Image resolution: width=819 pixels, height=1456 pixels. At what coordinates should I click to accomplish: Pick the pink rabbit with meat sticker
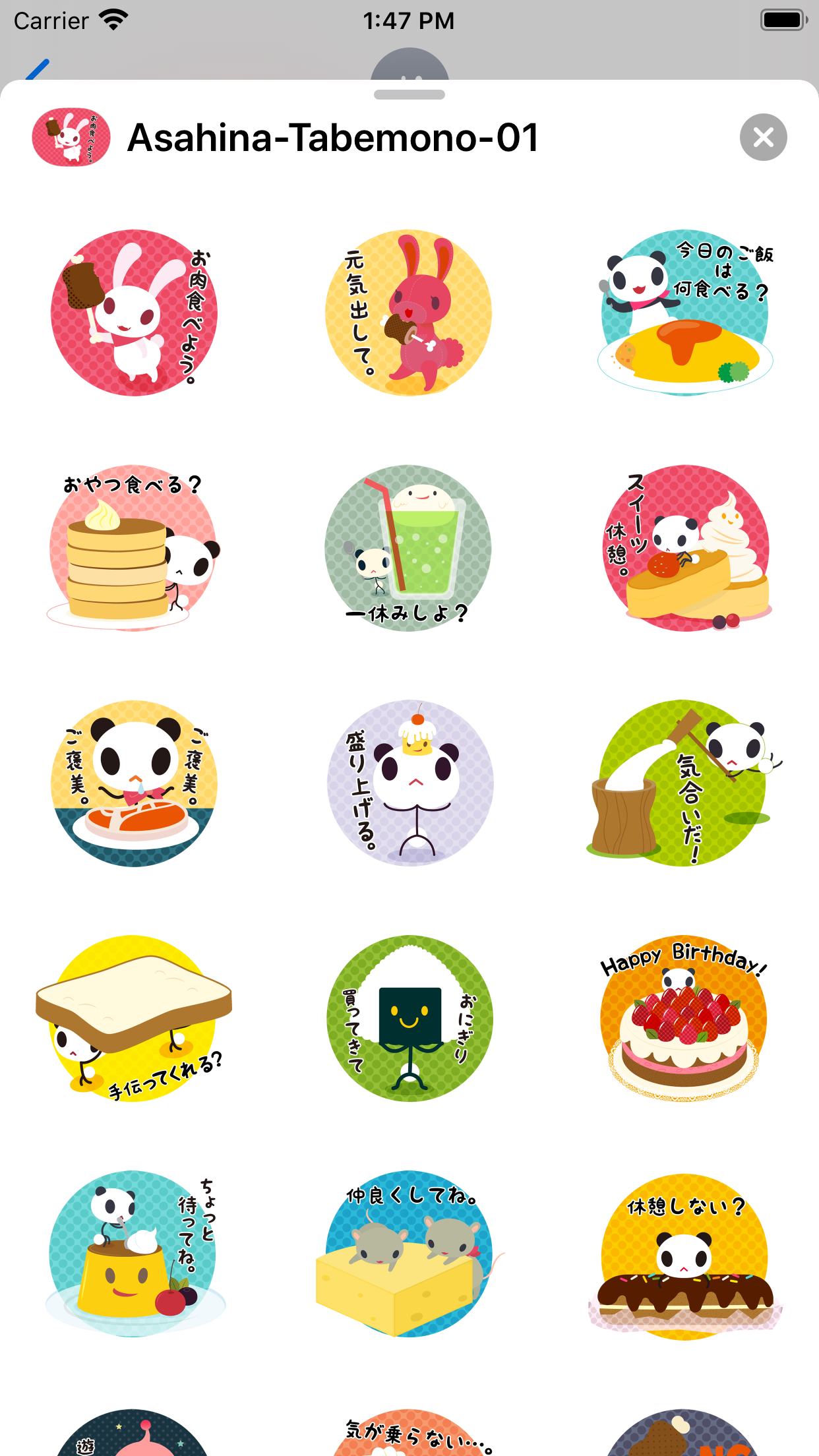[409, 313]
